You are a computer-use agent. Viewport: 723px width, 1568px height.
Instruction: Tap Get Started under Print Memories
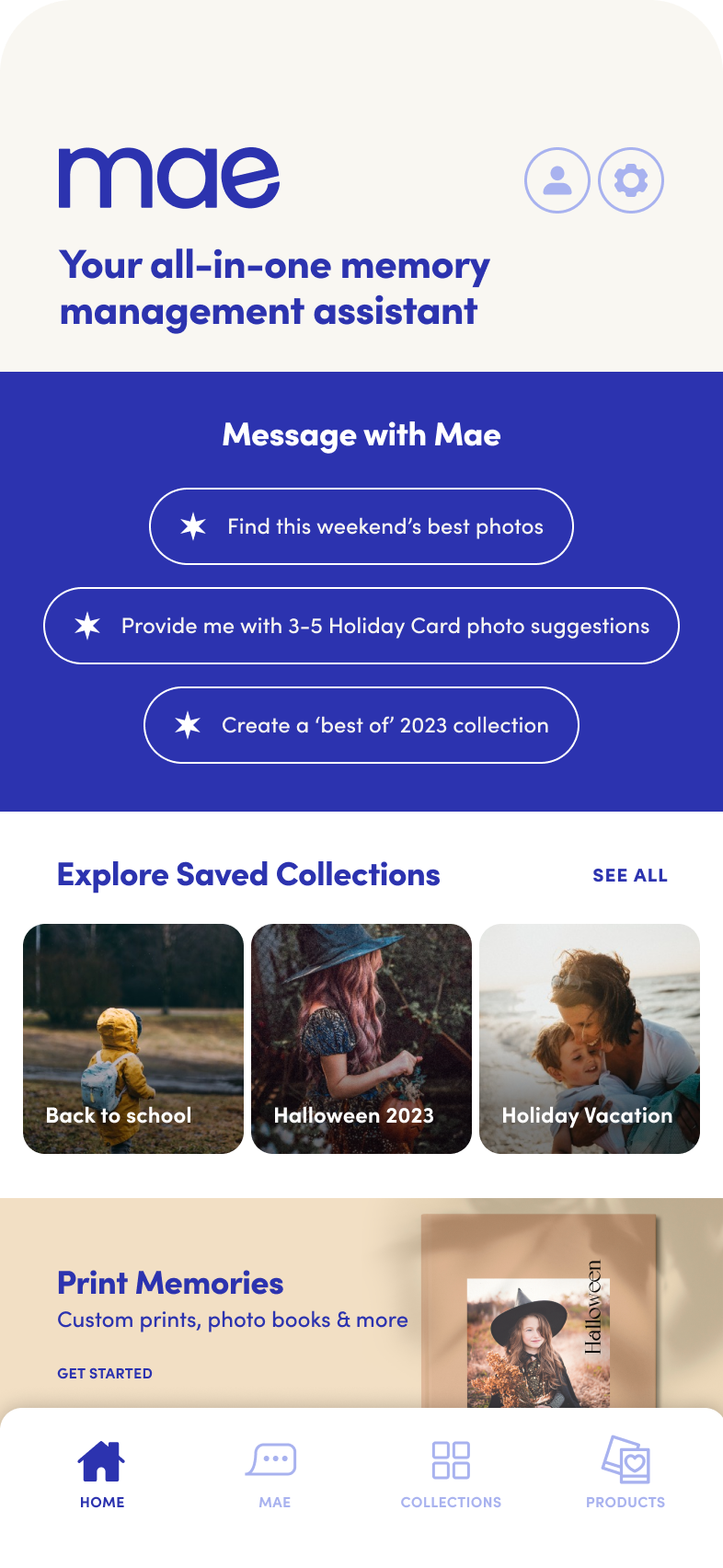[105, 1373]
